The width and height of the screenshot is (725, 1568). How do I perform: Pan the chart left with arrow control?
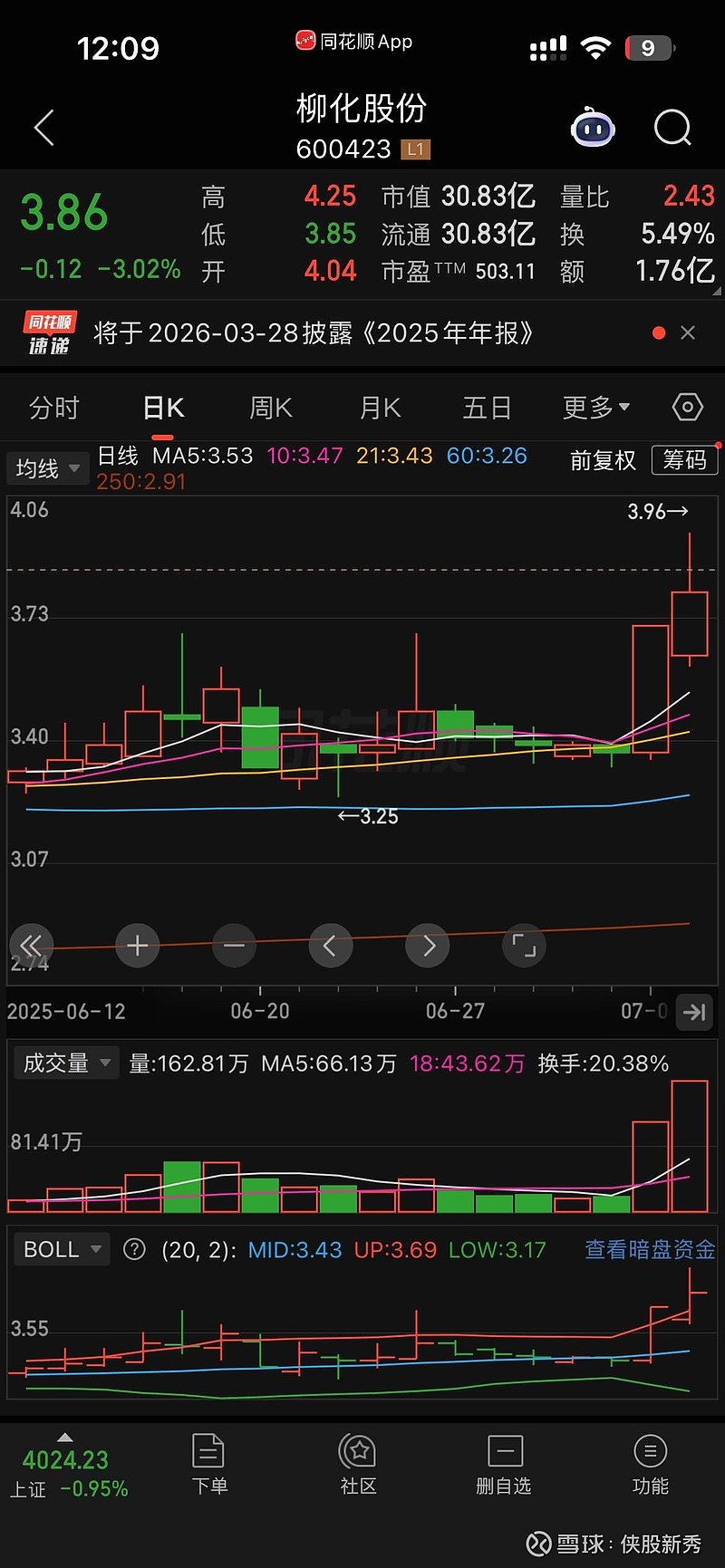(330, 945)
